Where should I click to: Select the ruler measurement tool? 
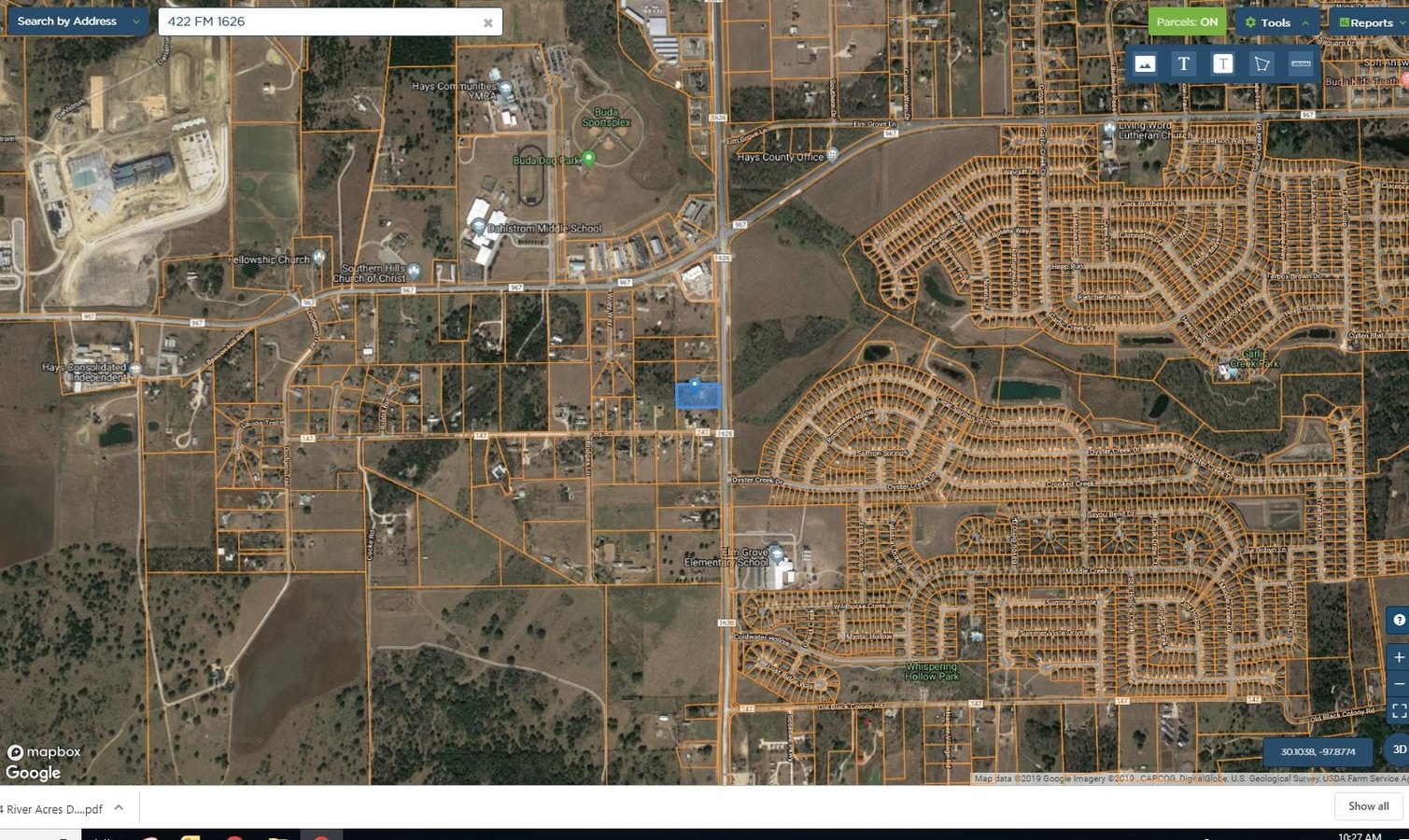1300,63
